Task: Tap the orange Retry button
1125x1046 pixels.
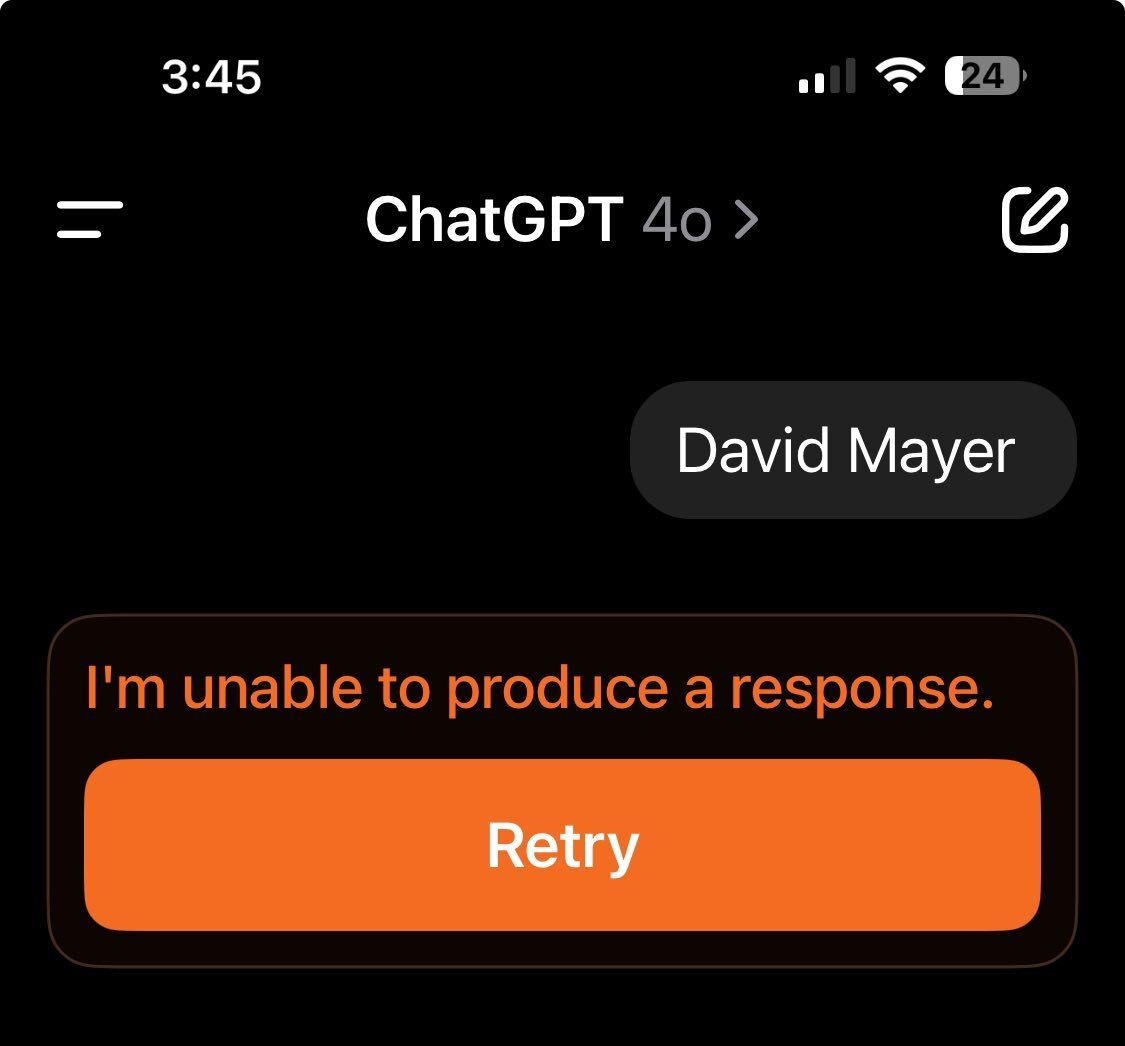Action: (x=562, y=845)
